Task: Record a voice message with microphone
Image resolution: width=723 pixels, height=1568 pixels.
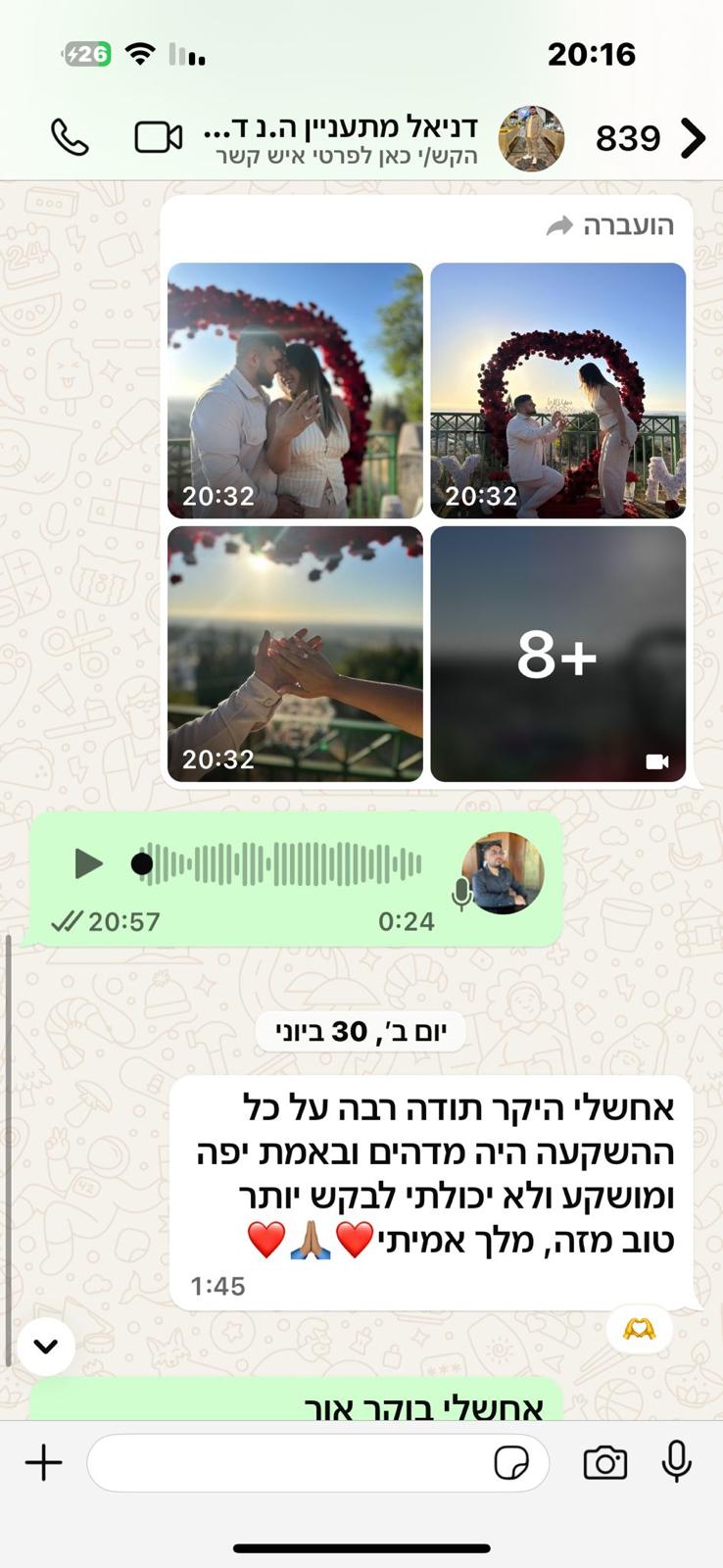Action: 676,1461
